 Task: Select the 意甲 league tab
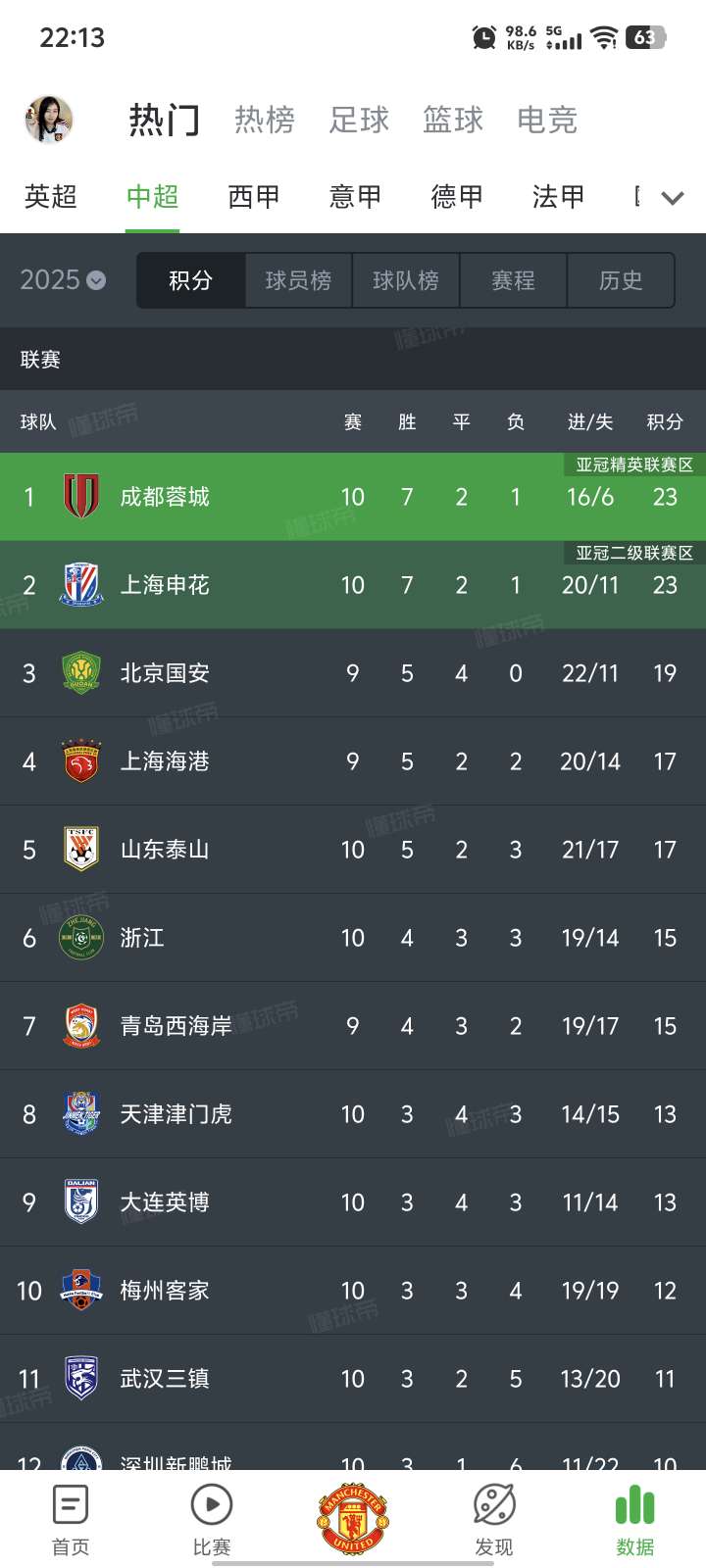[x=355, y=197]
